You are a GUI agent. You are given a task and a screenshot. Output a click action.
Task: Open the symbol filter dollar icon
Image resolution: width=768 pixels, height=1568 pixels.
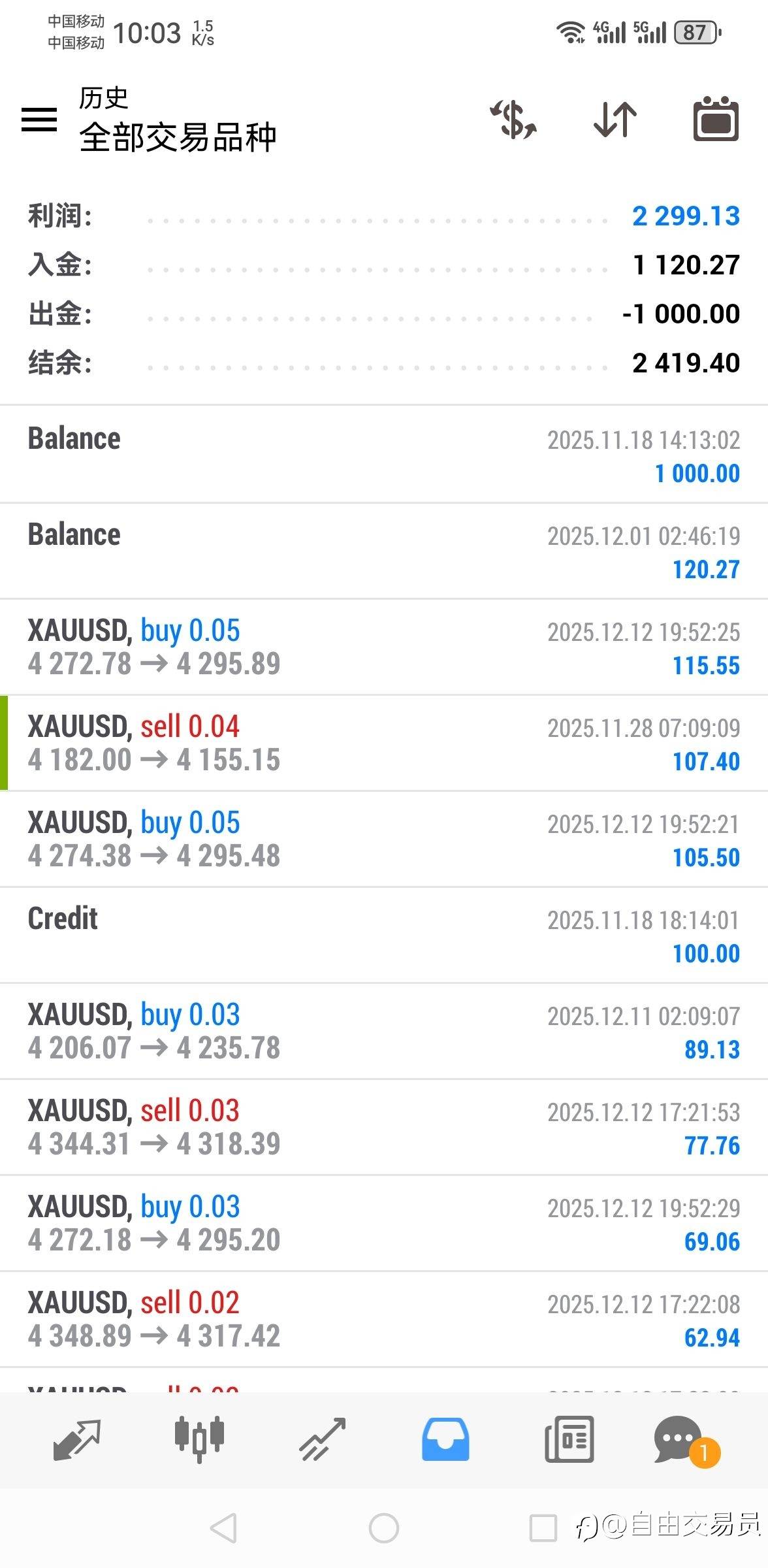tap(514, 120)
